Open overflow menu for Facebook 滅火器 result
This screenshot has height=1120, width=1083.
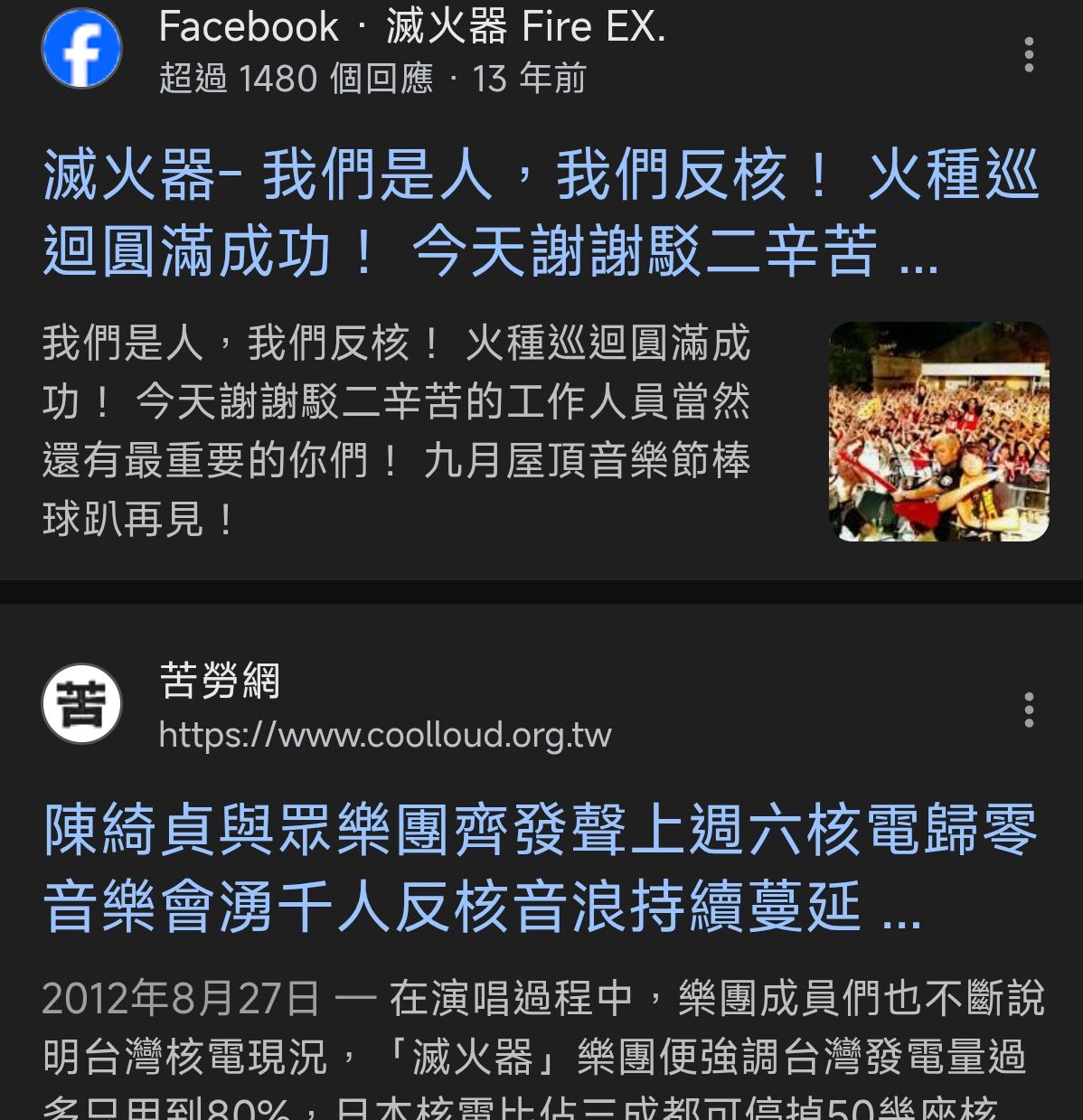(1028, 55)
